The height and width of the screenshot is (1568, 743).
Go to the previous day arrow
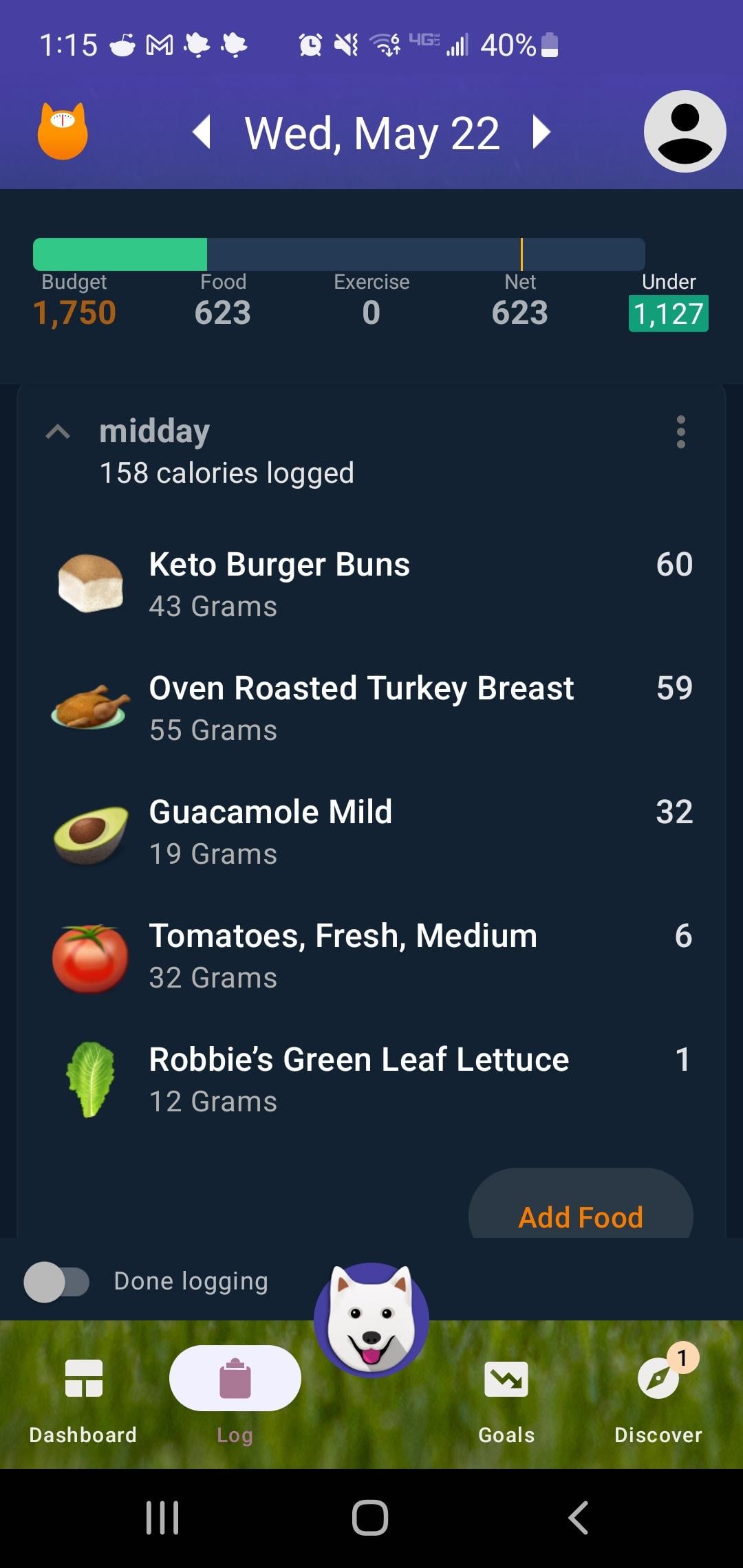(x=201, y=132)
